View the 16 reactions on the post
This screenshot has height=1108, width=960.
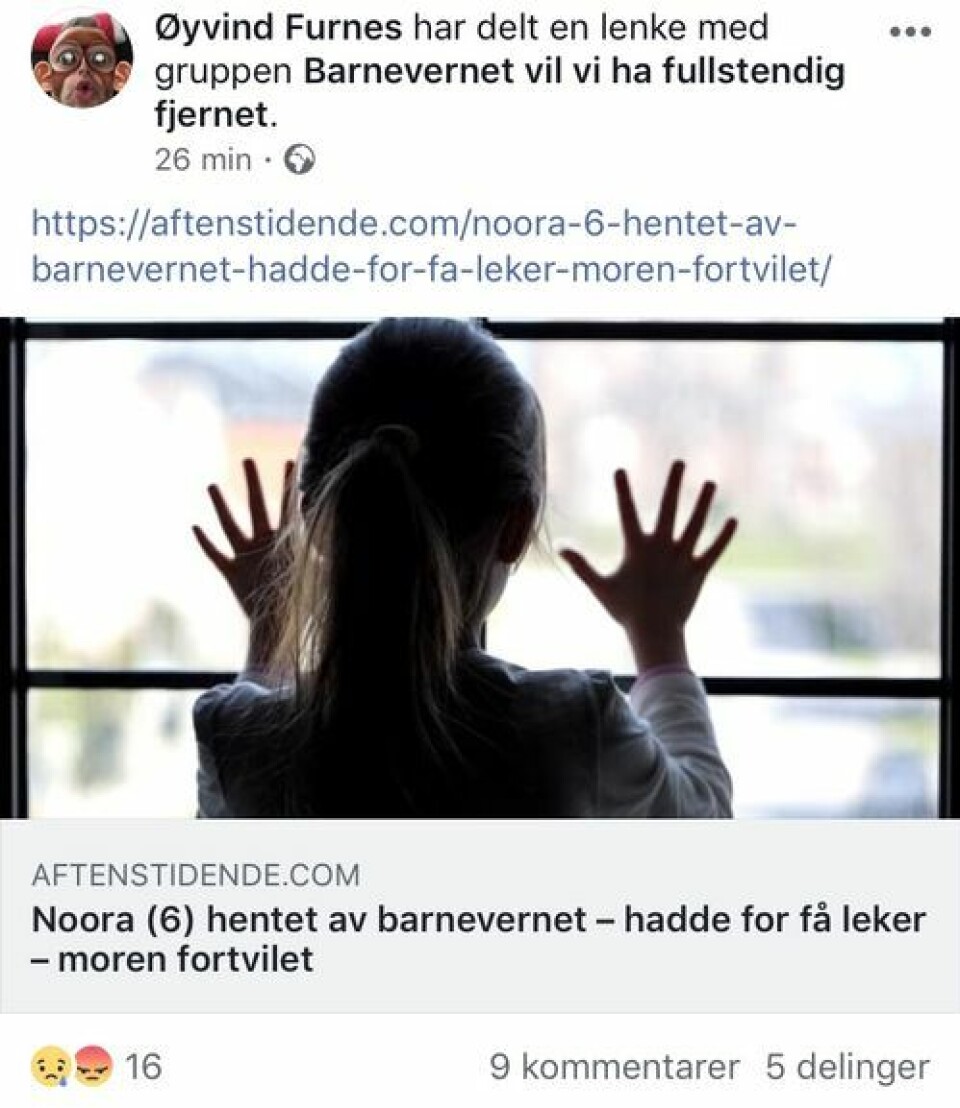click(97, 1066)
